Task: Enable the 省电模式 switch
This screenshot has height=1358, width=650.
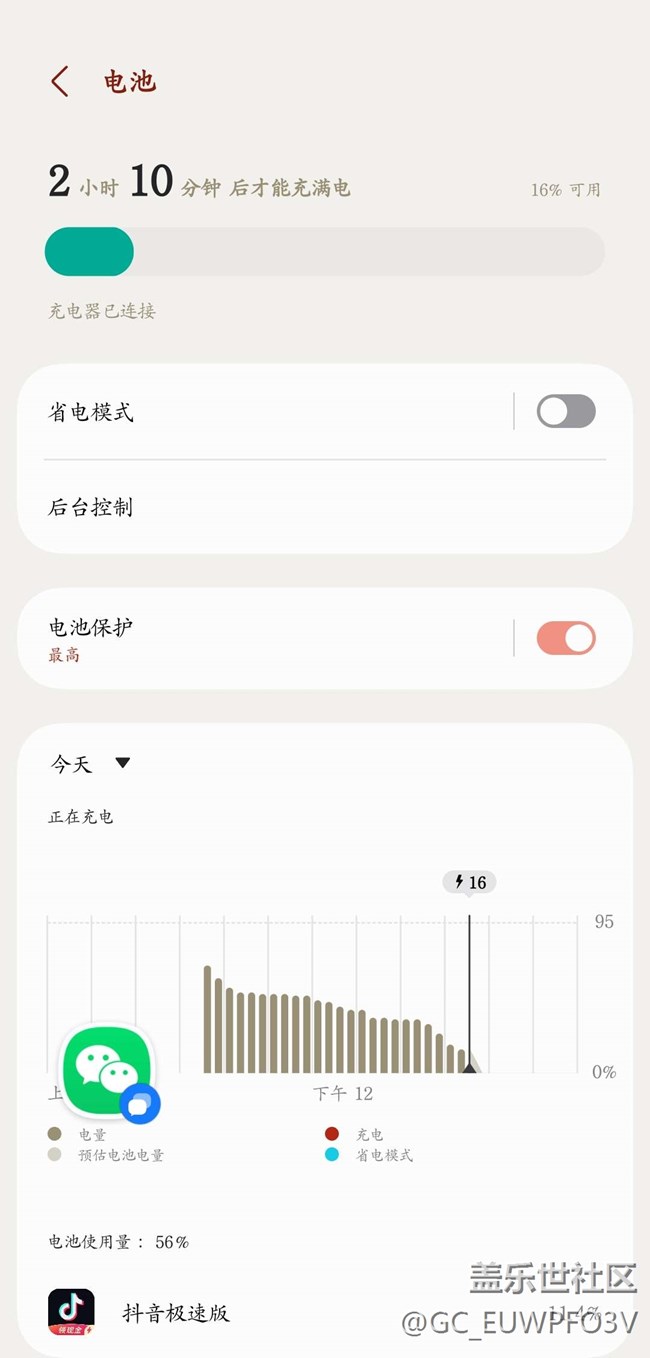Action: [x=566, y=411]
